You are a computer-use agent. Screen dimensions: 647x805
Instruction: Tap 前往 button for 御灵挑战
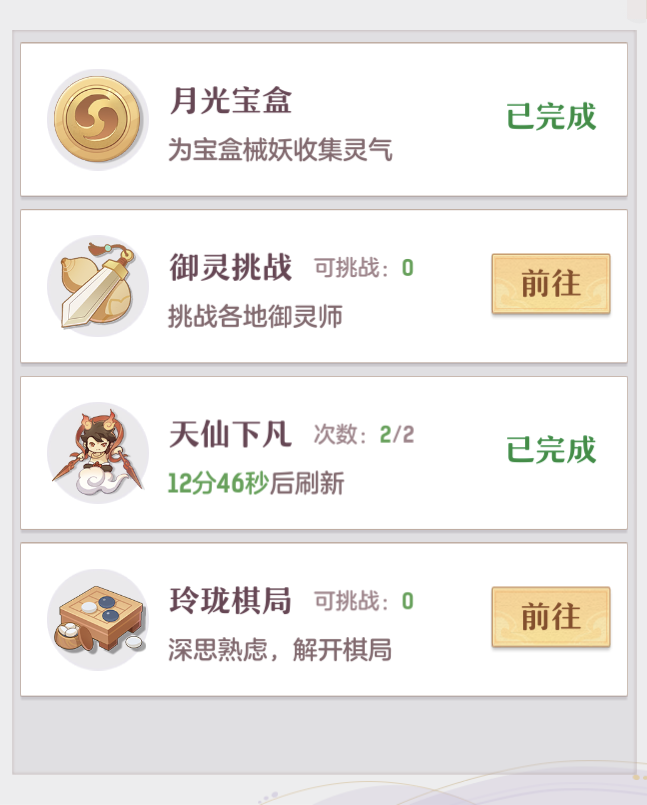tap(550, 284)
